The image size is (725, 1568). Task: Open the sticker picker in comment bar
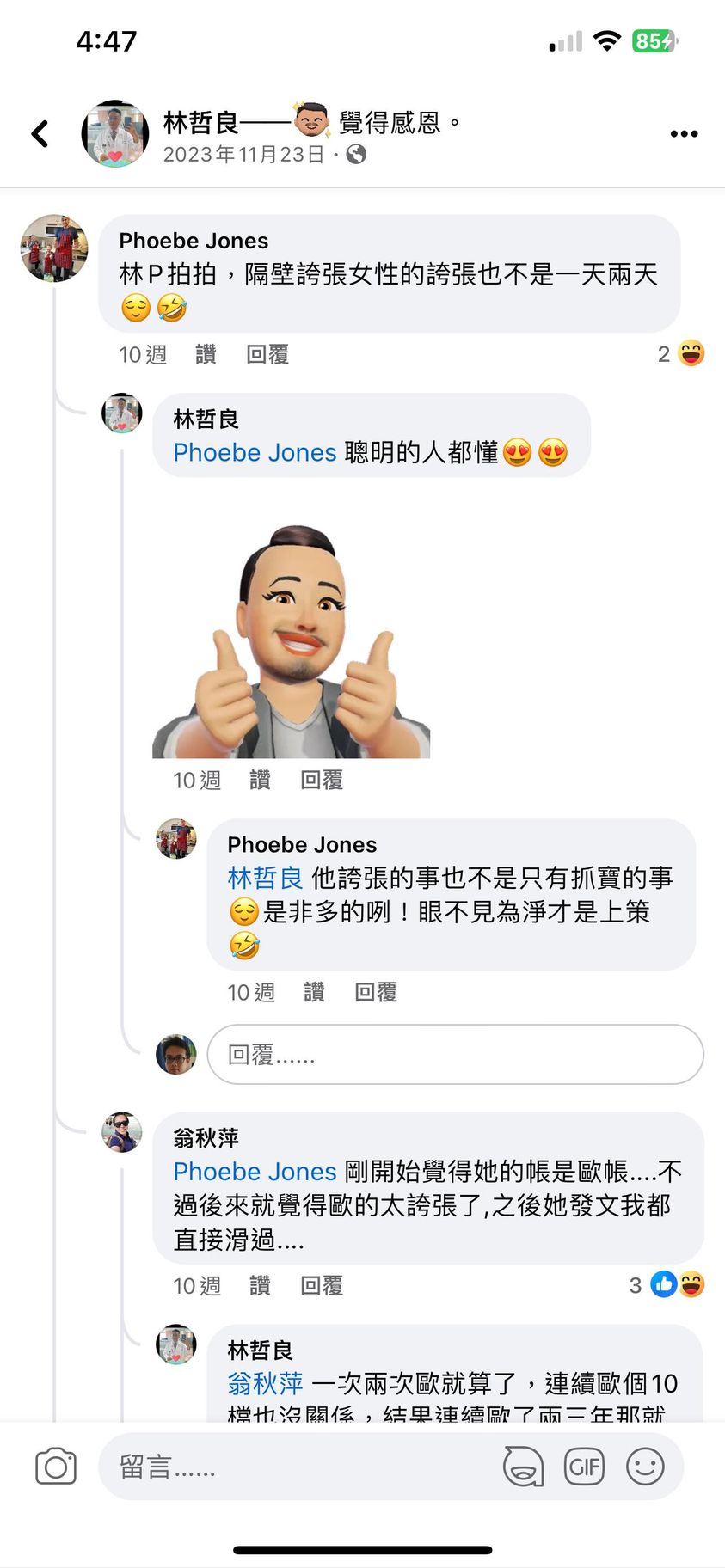(x=523, y=1467)
